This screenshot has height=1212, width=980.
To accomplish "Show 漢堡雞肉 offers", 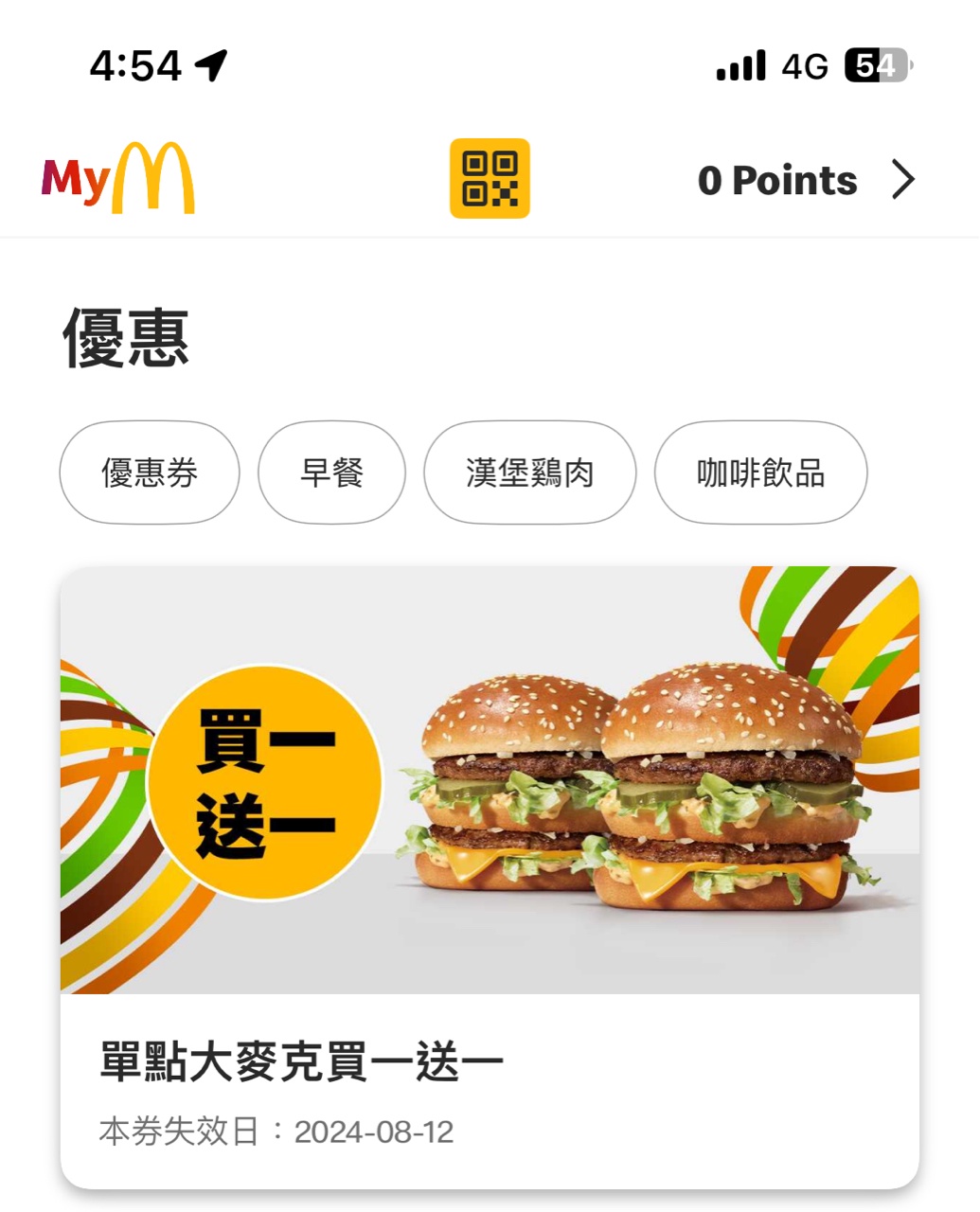I will [529, 472].
